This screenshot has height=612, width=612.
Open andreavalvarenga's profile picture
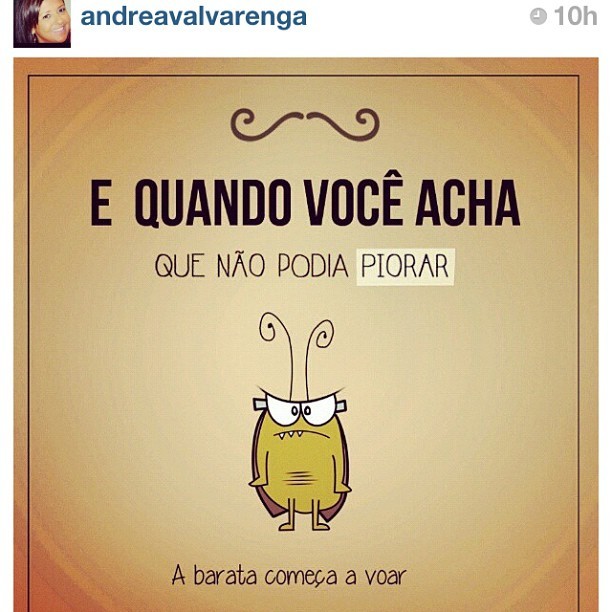coord(42,23)
